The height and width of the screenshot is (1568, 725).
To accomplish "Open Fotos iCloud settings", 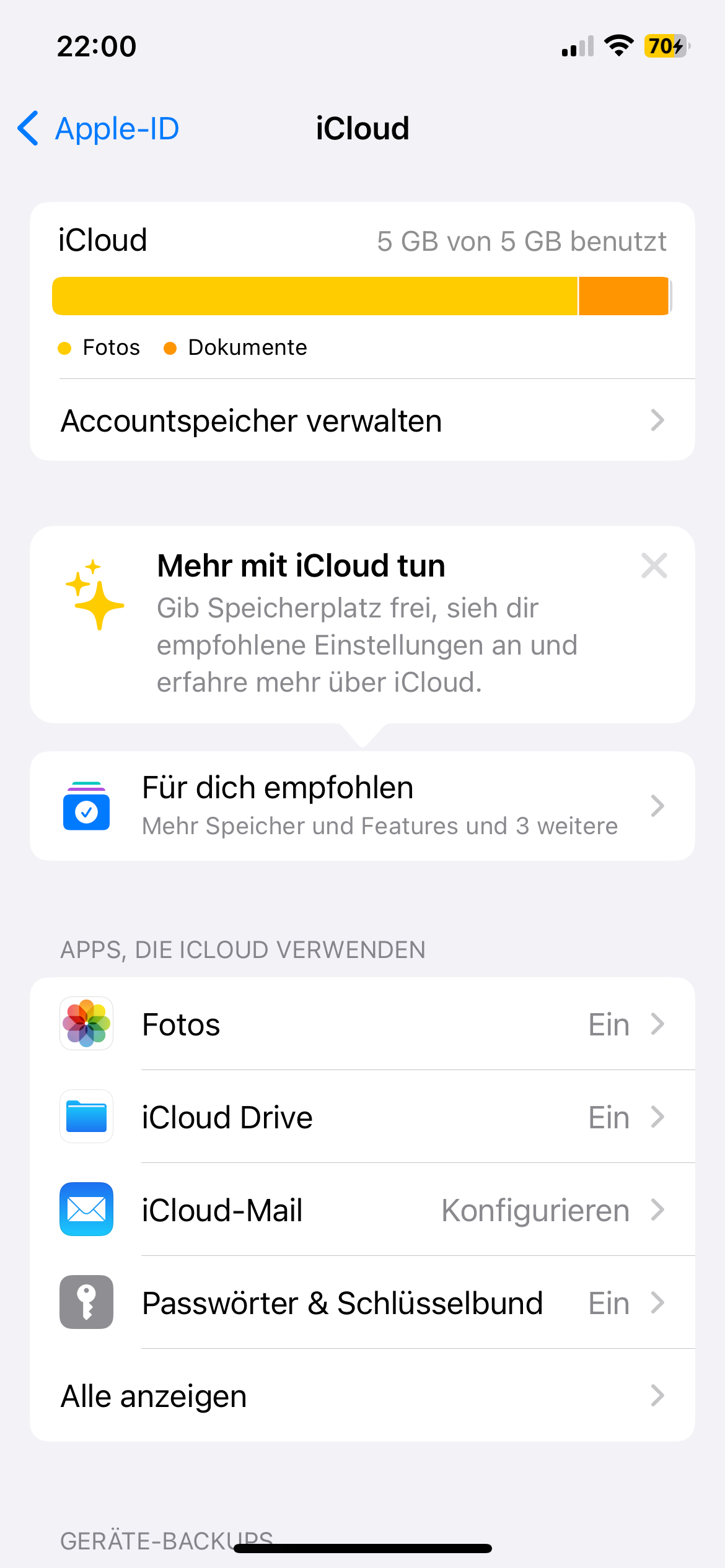I will [362, 1024].
